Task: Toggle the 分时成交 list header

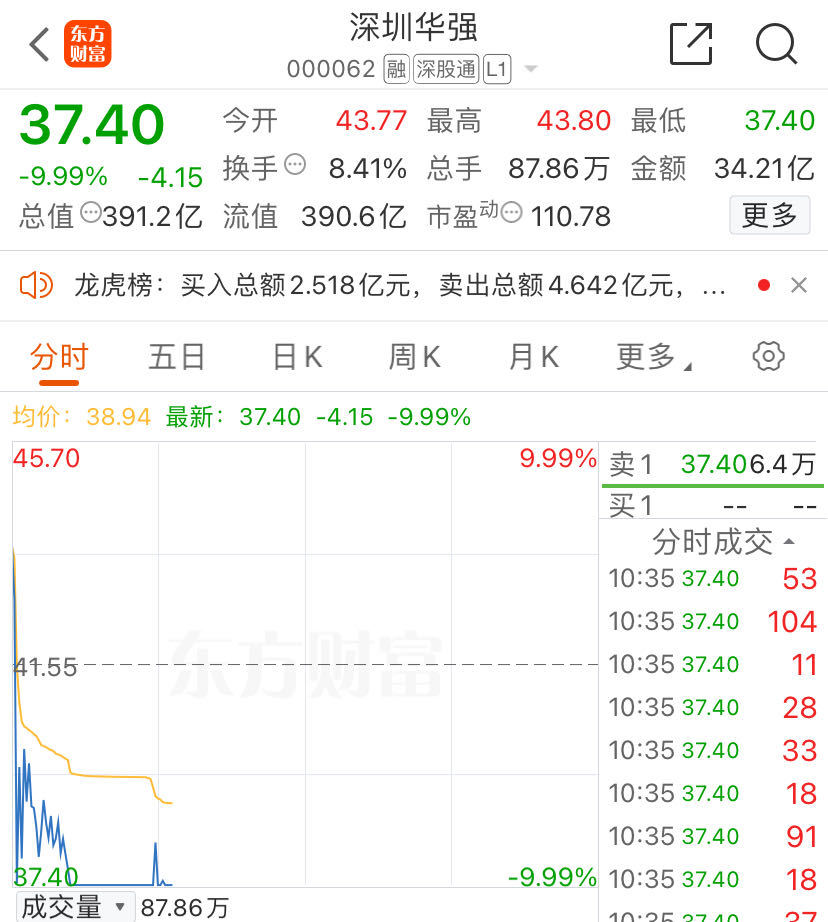Action: (x=723, y=542)
